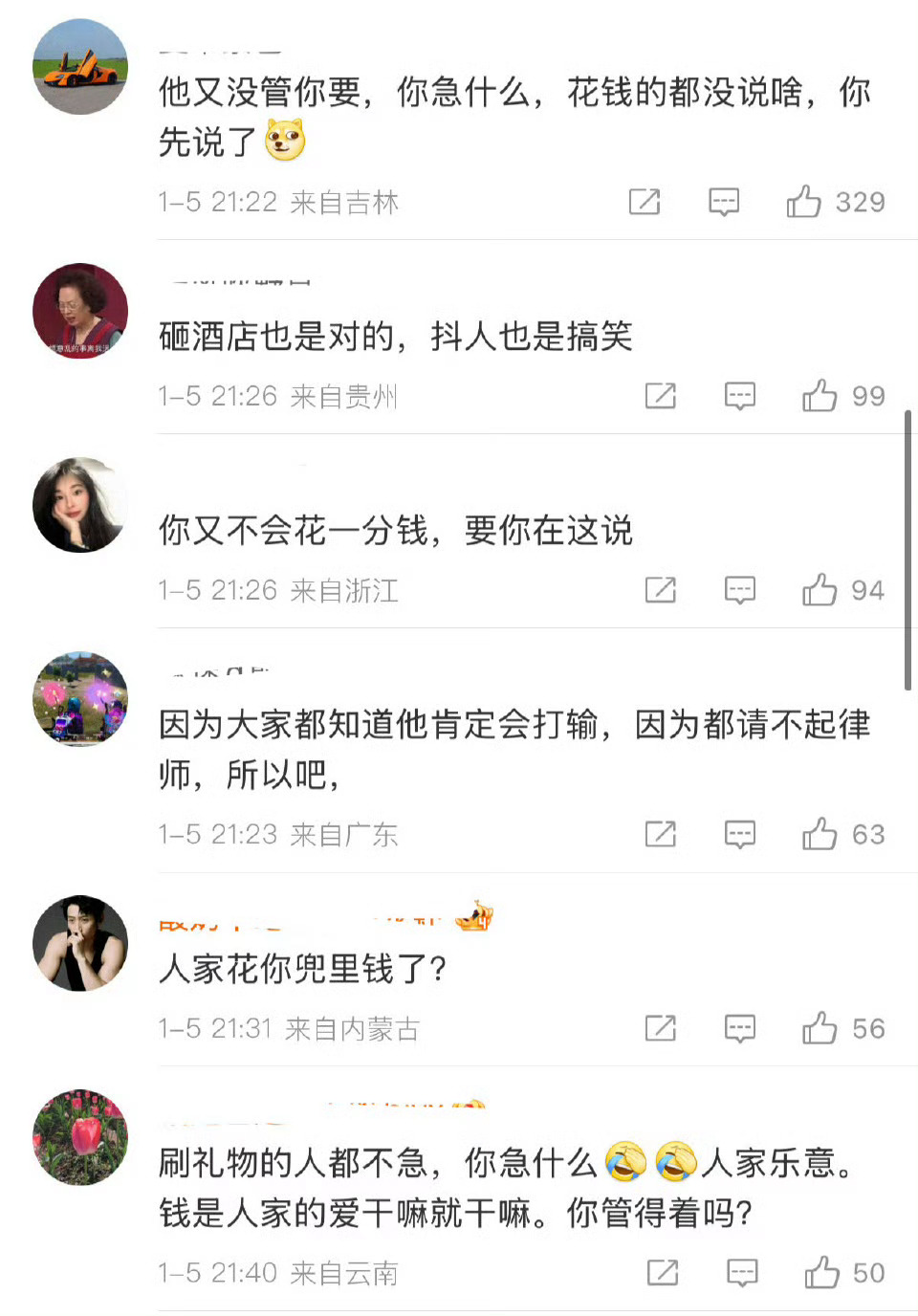
Task: Reply to the 刷礼物的人都不急 comment
Action: pos(742,1273)
